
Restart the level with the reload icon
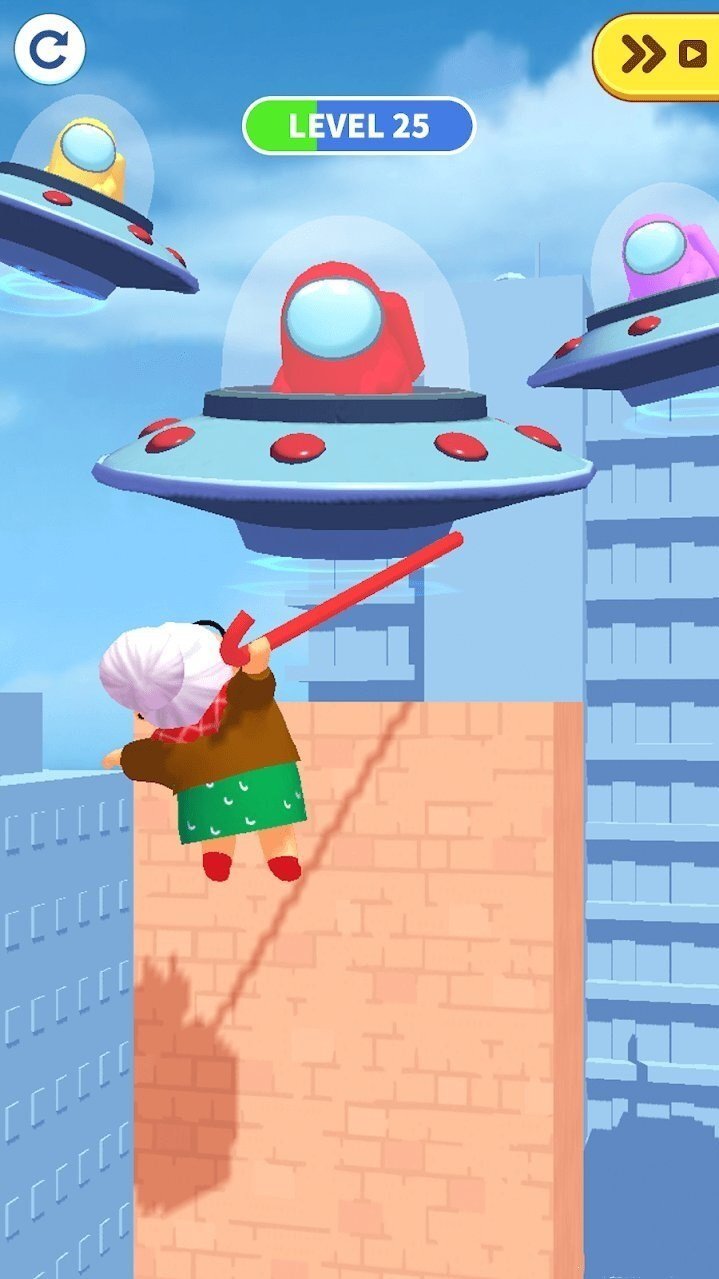pos(49,49)
